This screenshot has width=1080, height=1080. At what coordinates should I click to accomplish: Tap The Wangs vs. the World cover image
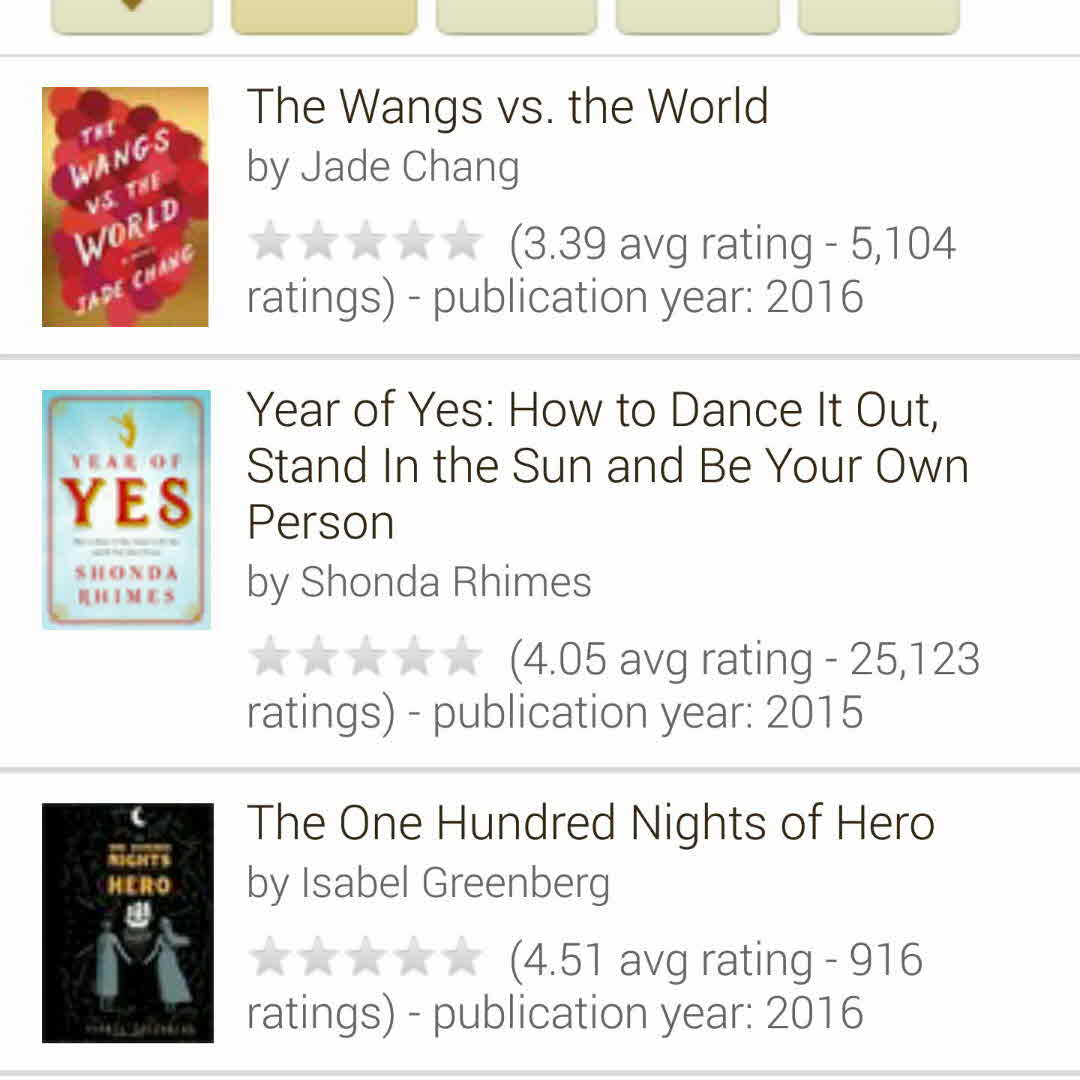125,207
